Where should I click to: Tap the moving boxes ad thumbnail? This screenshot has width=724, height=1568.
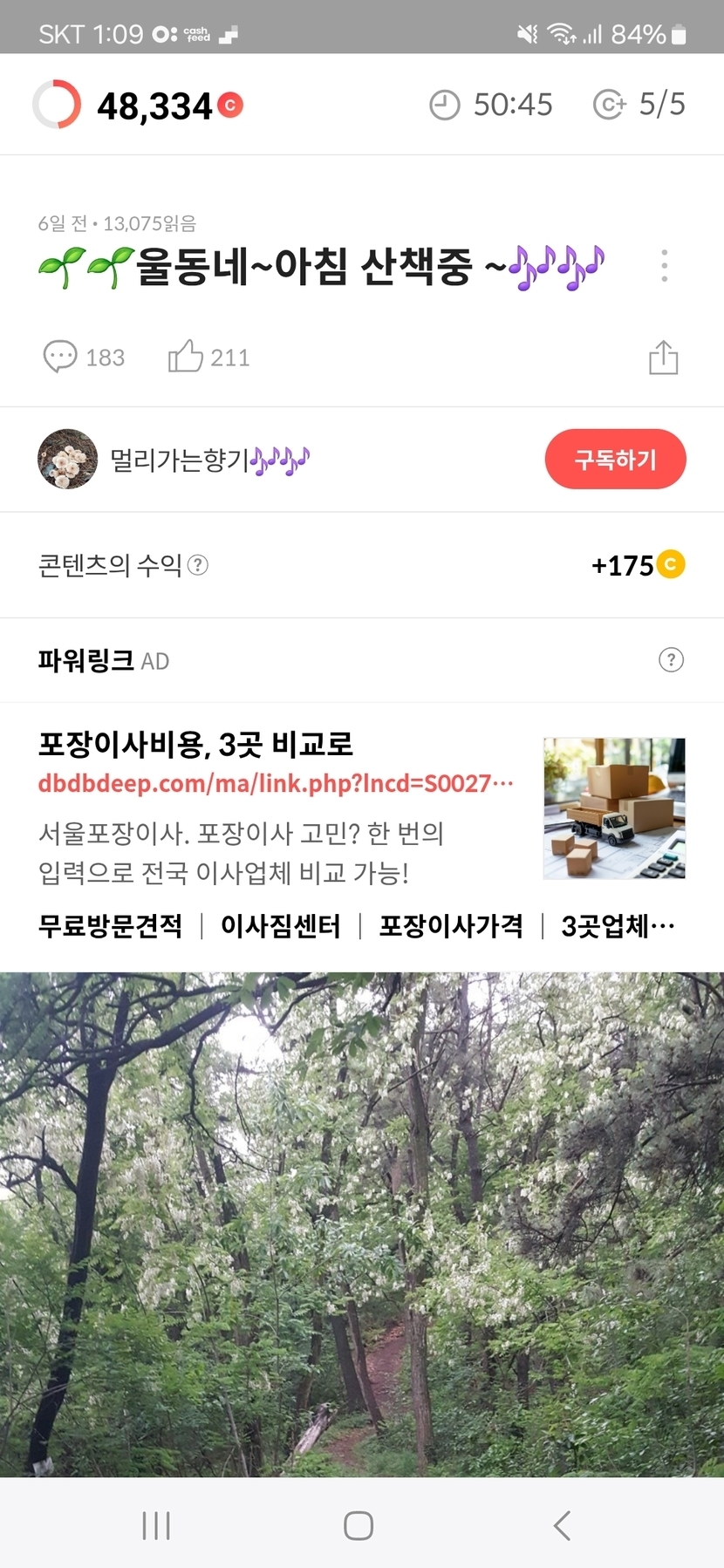point(614,808)
